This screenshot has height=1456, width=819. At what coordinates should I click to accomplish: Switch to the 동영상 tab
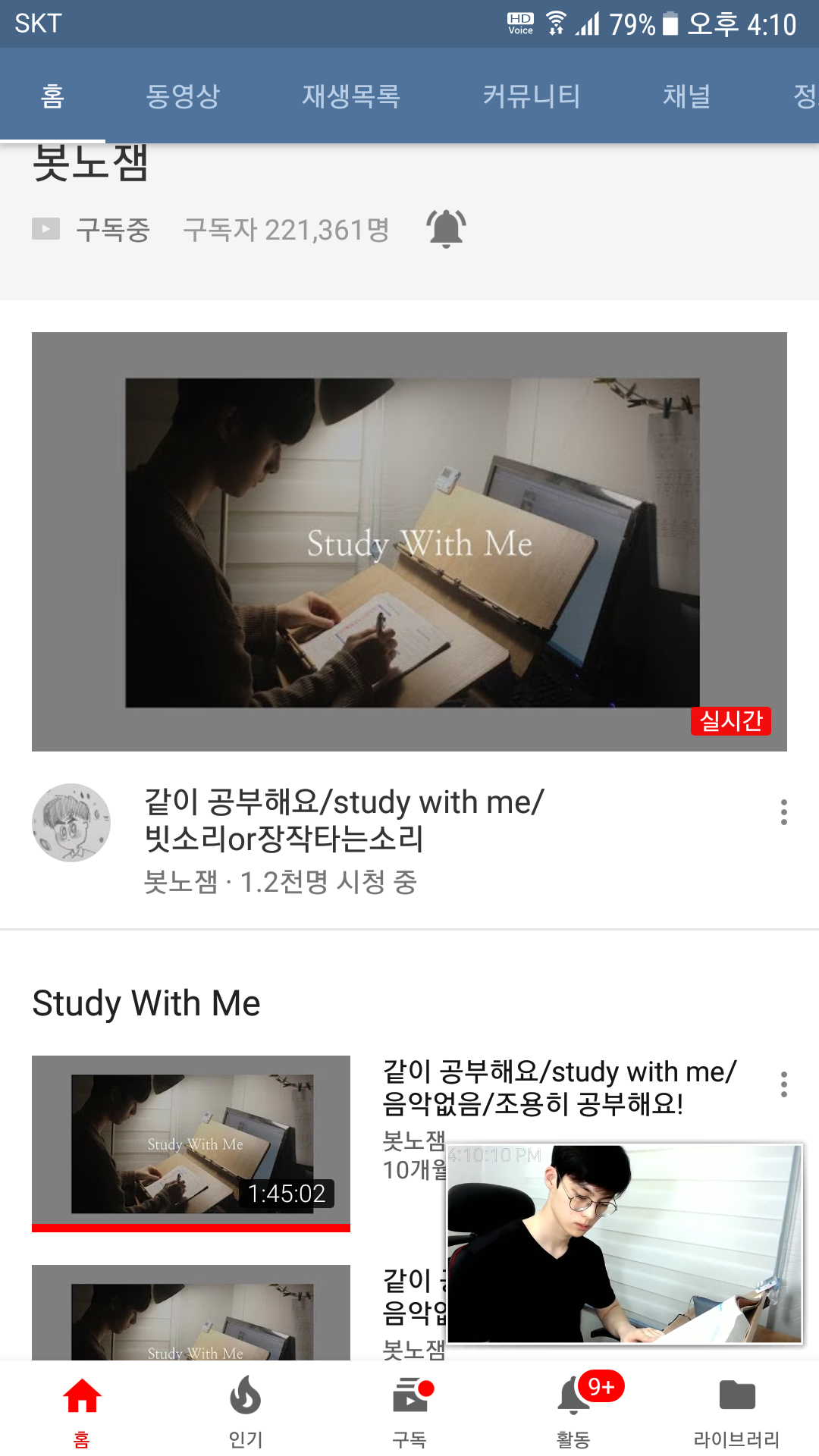[x=183, y=96]
